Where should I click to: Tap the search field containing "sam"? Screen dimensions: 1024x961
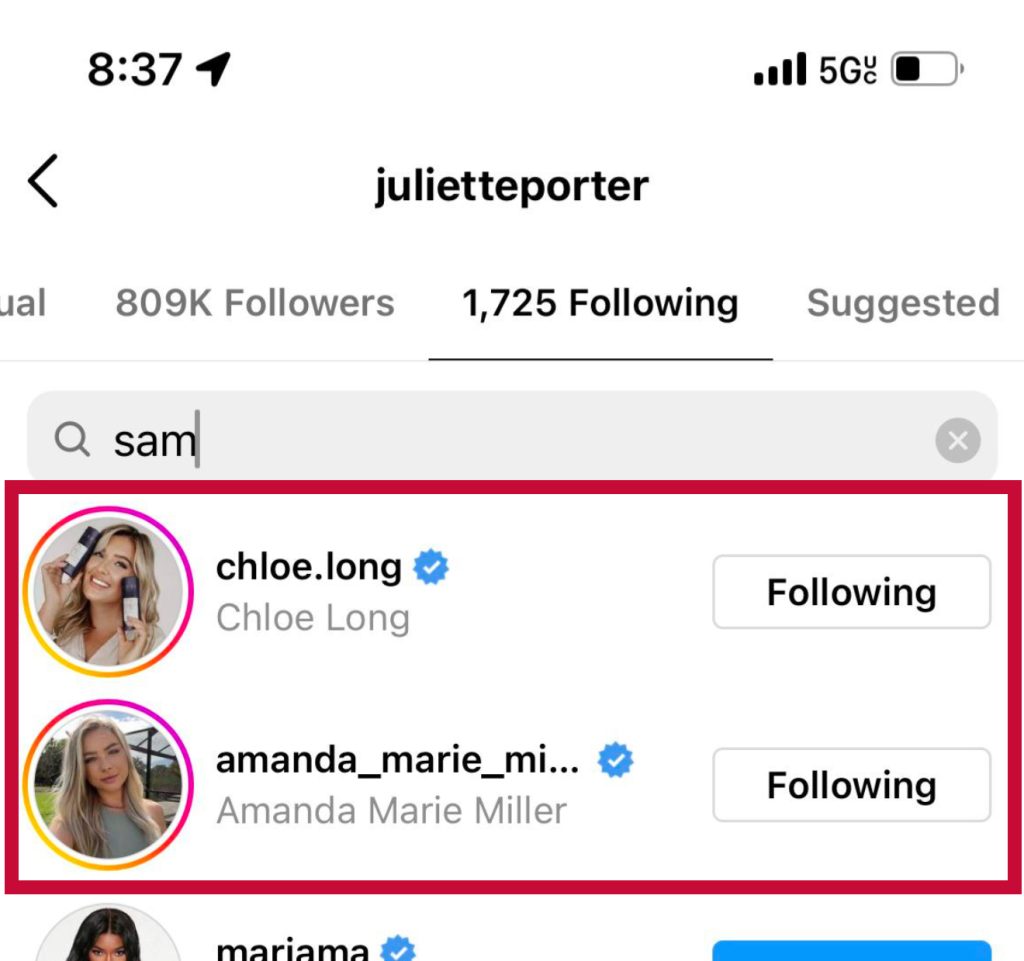pyautogui.click(x=500, y=440)
